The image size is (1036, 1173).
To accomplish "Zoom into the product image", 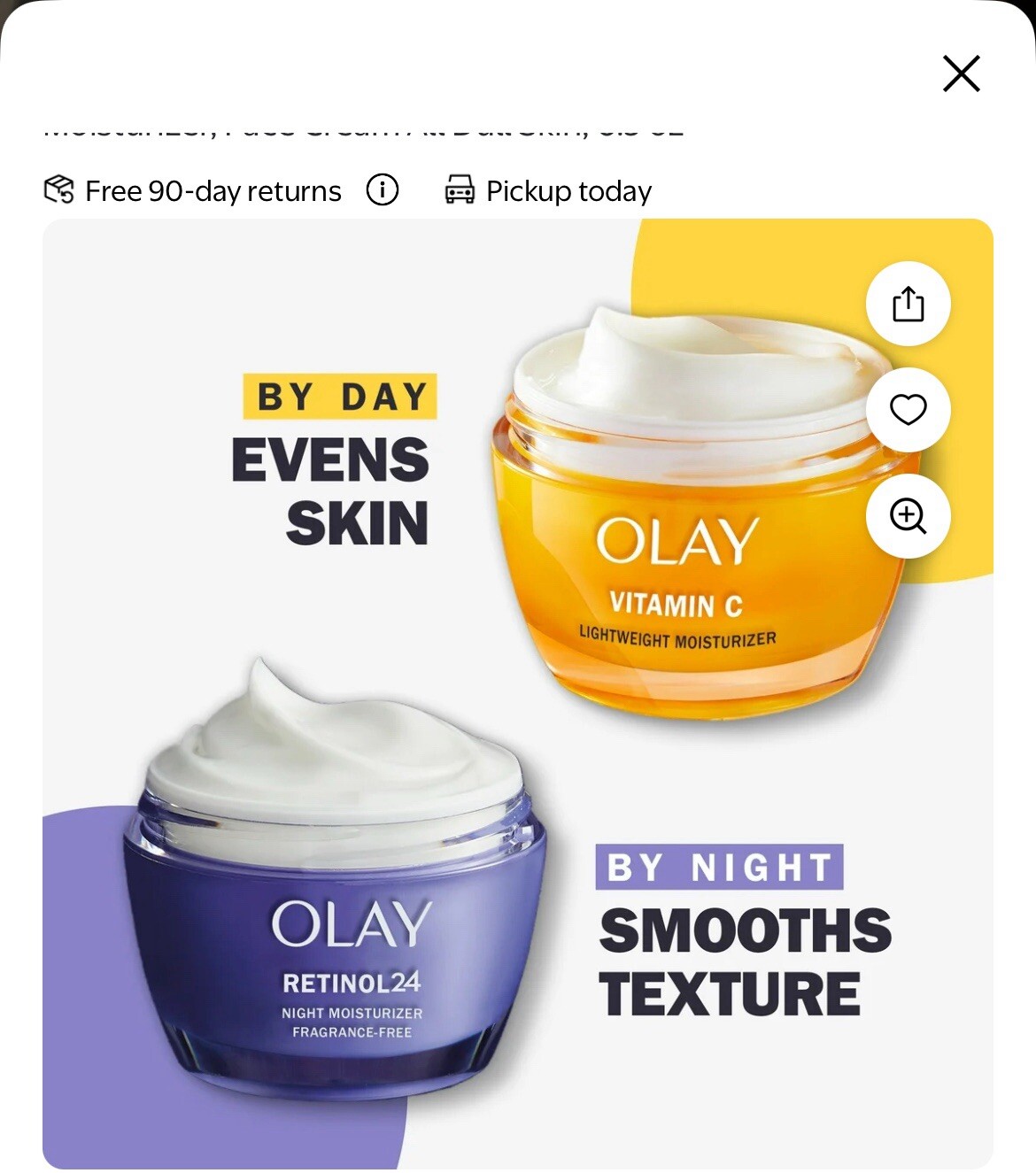I will 908,516.
